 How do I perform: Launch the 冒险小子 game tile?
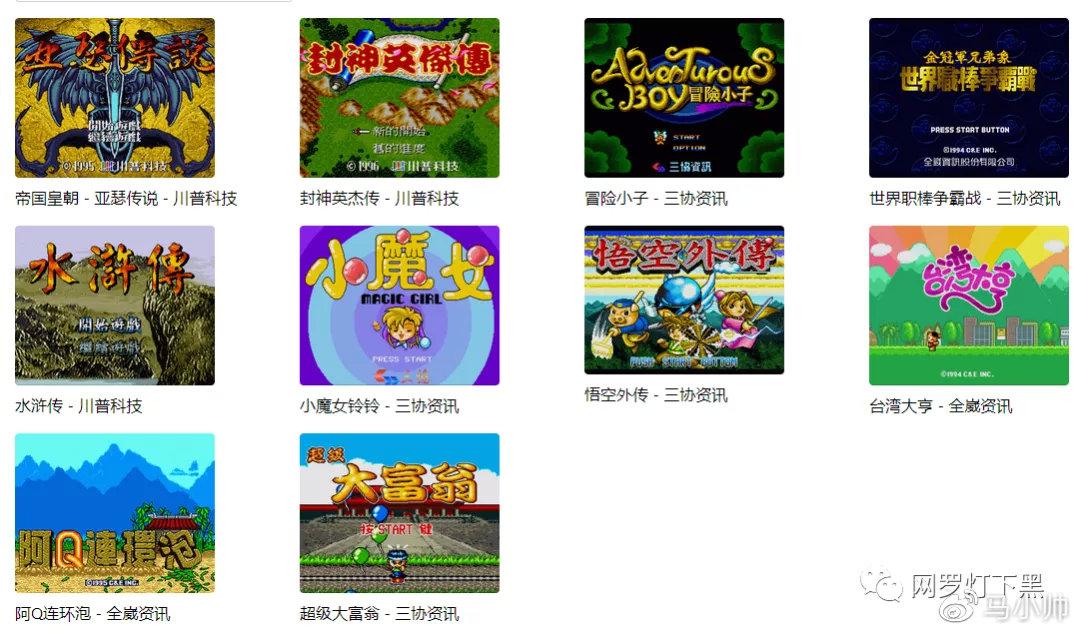(x=684, y=98)
